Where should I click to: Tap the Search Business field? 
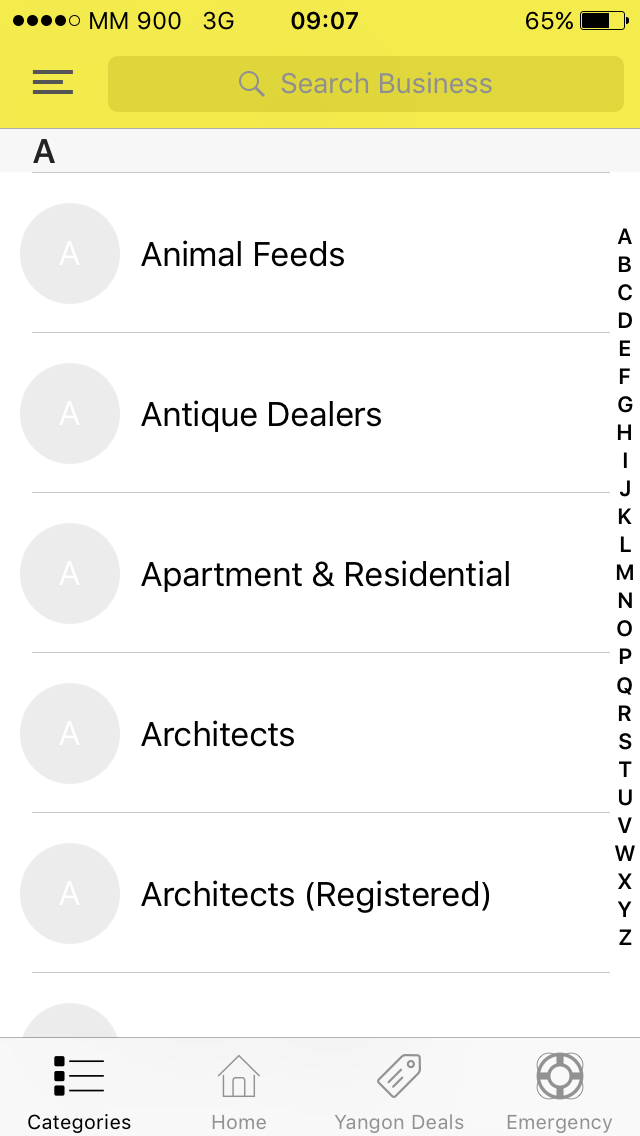point(366,84)
